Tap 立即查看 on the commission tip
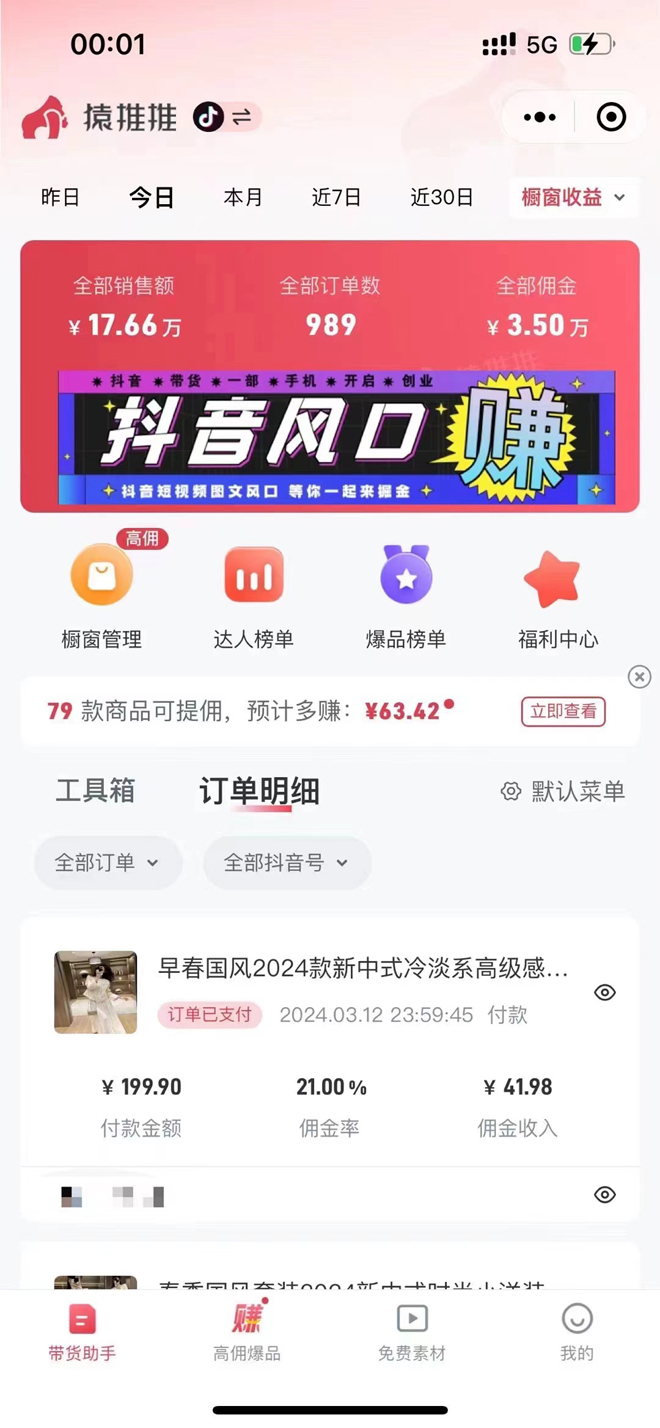660x1428 pixels. pos(563,712)
